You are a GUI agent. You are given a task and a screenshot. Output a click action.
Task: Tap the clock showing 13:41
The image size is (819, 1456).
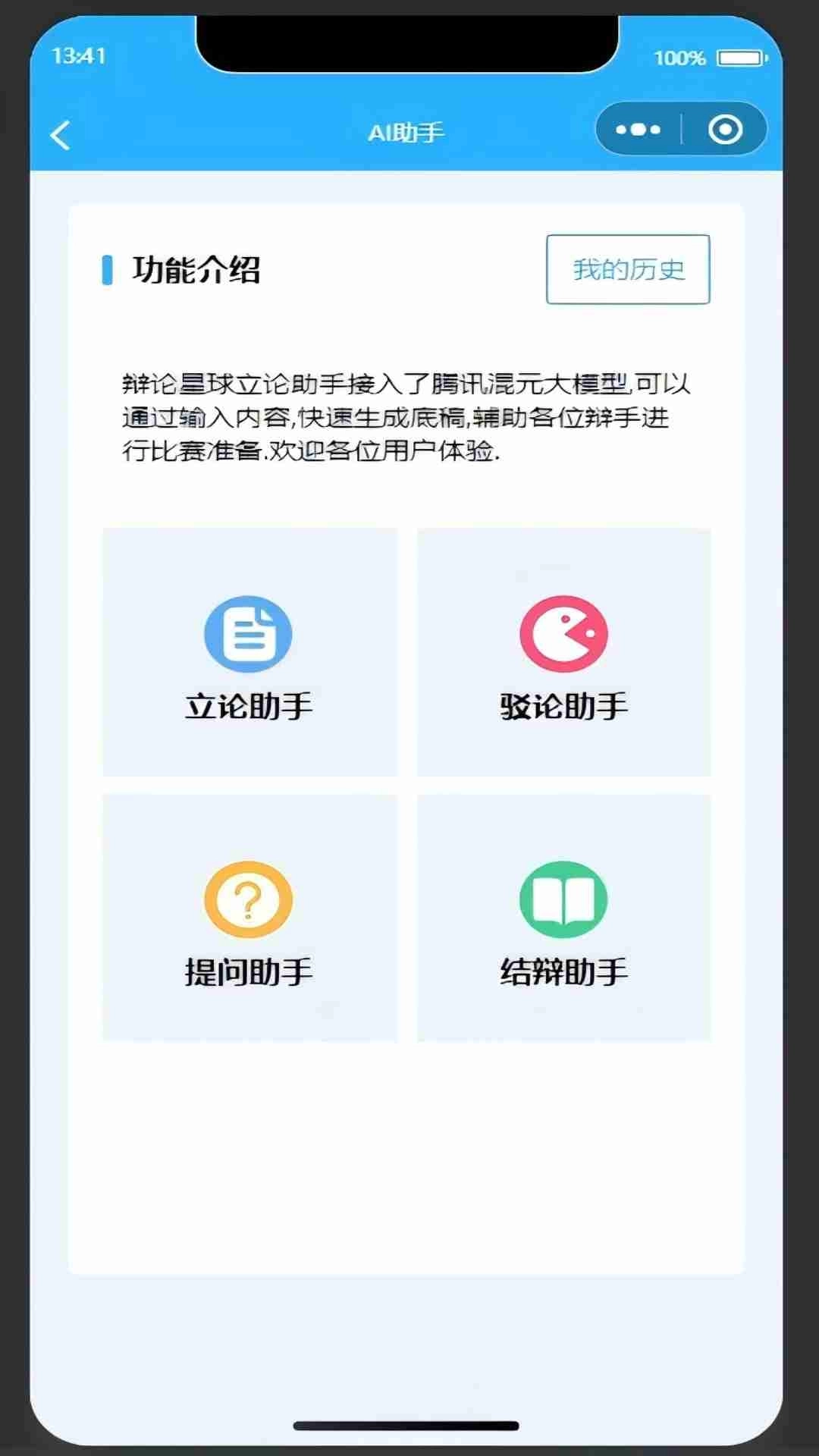78,55
